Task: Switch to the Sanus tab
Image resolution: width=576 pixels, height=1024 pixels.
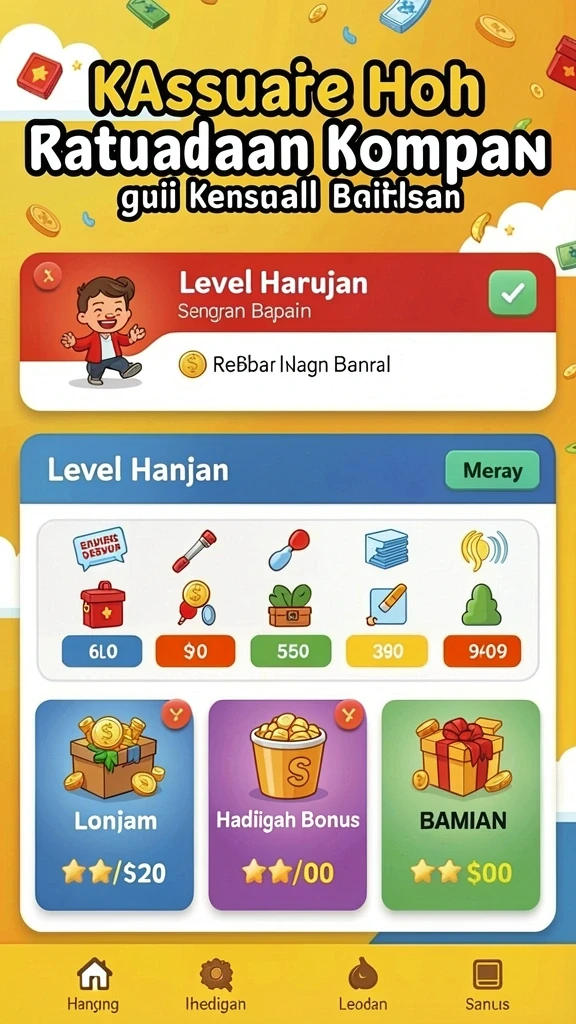Action: click(487, 985)
